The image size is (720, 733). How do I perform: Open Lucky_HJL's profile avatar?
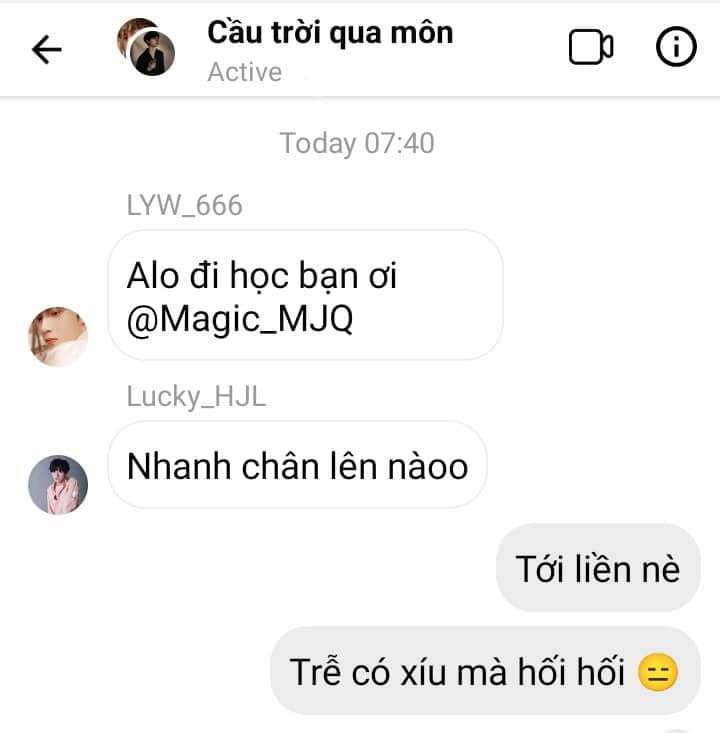pyautogui.click(x=58, y=484)
